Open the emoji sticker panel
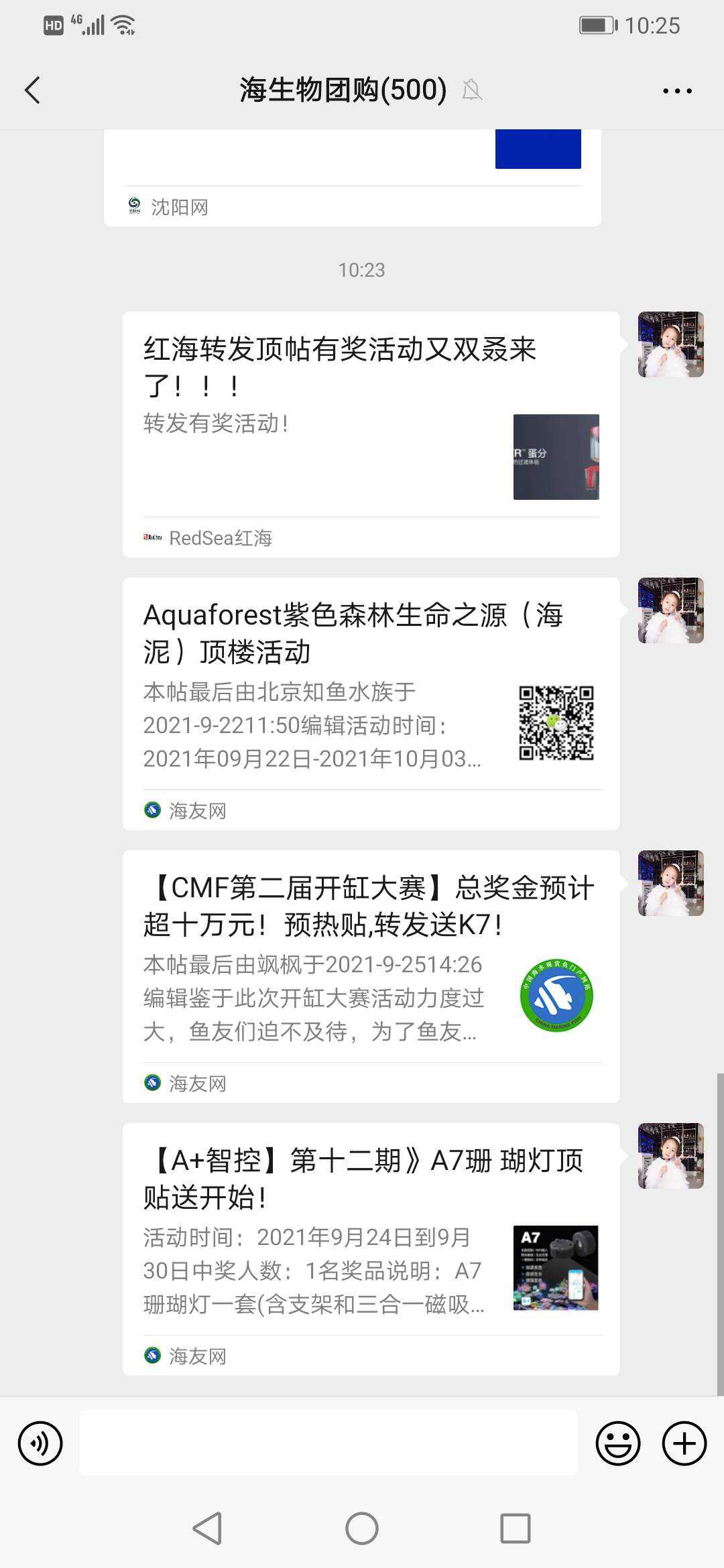 (x=617, y=1443)
